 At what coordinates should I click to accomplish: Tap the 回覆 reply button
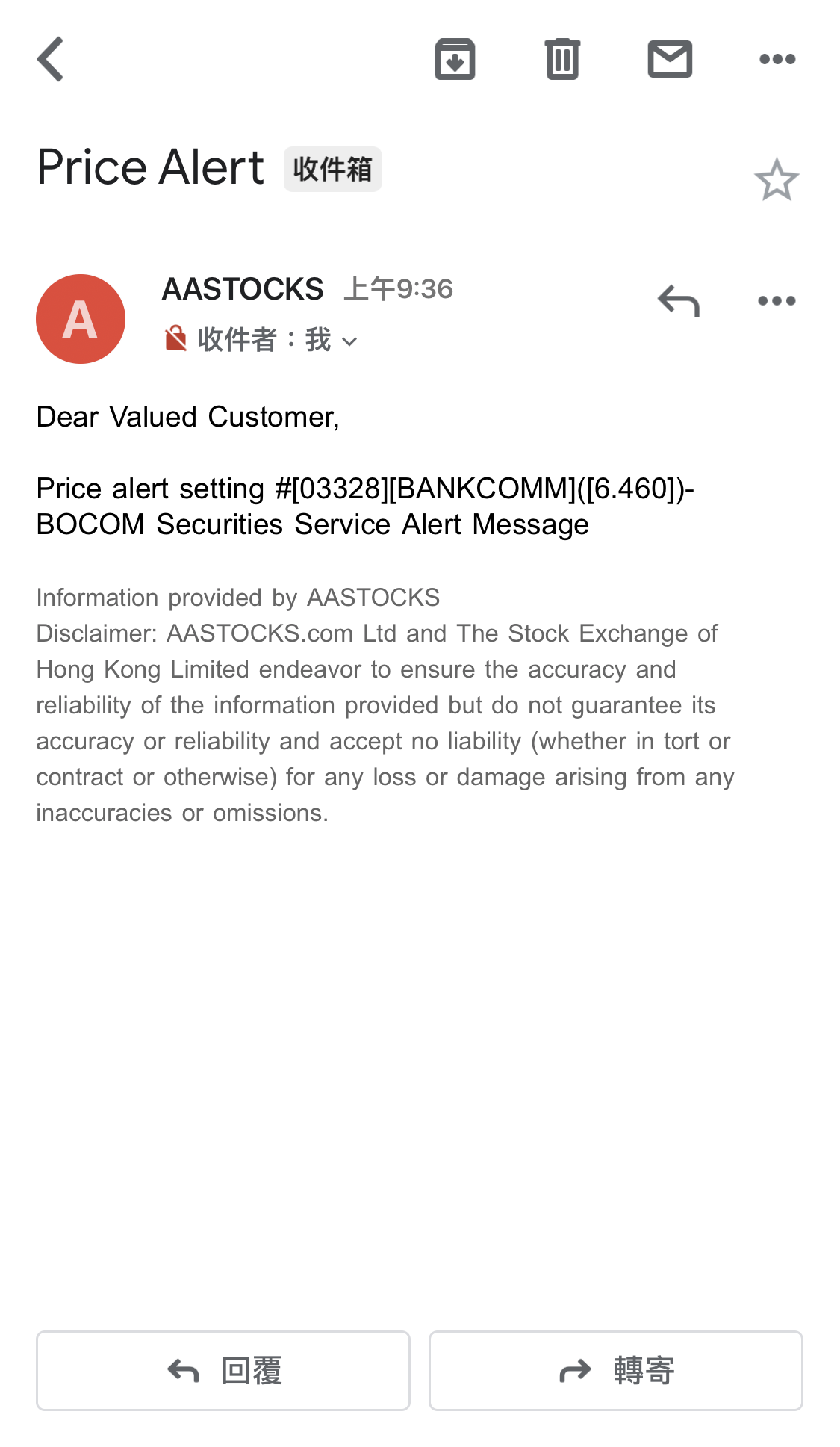223,1370
